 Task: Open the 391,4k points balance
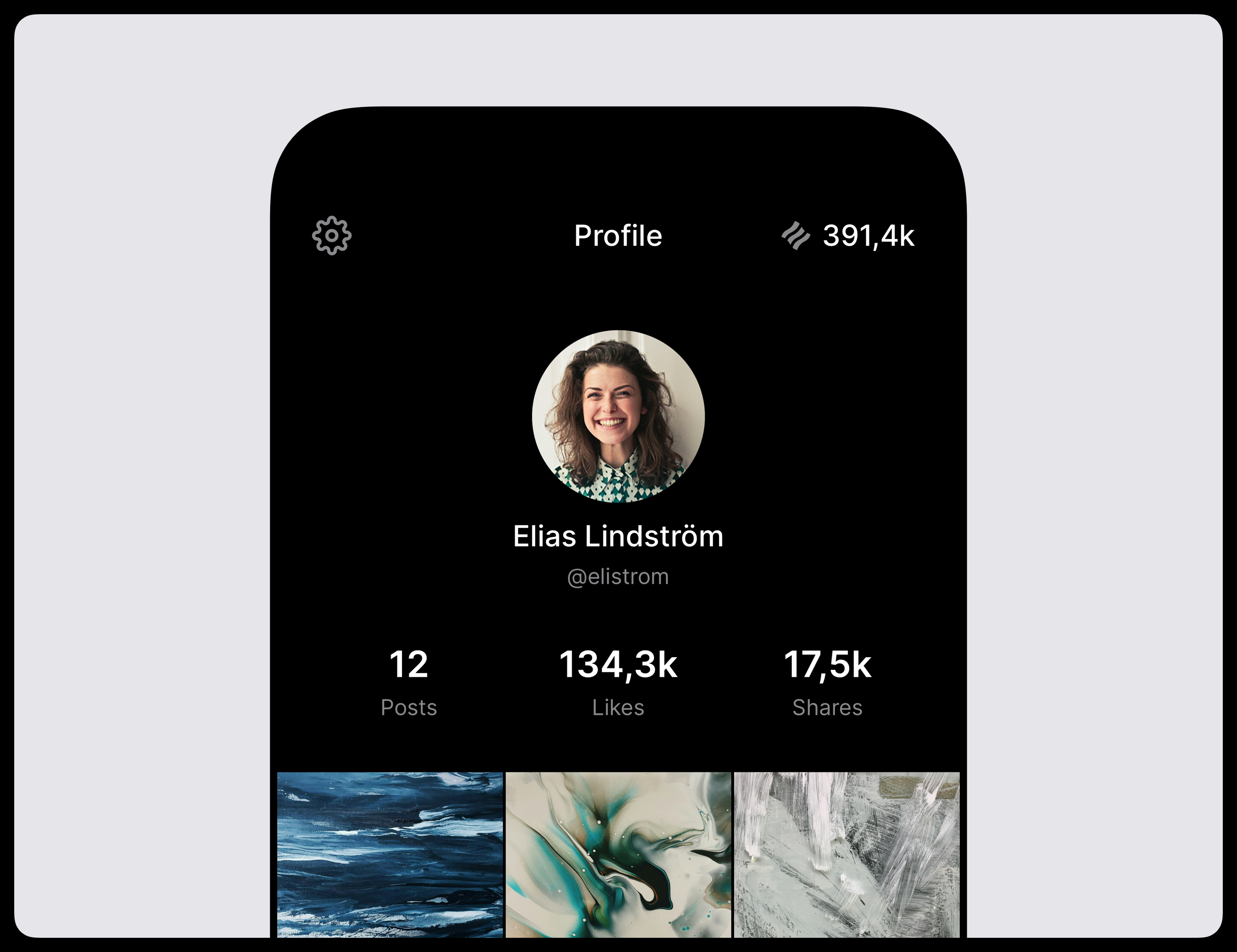(848, 235)
